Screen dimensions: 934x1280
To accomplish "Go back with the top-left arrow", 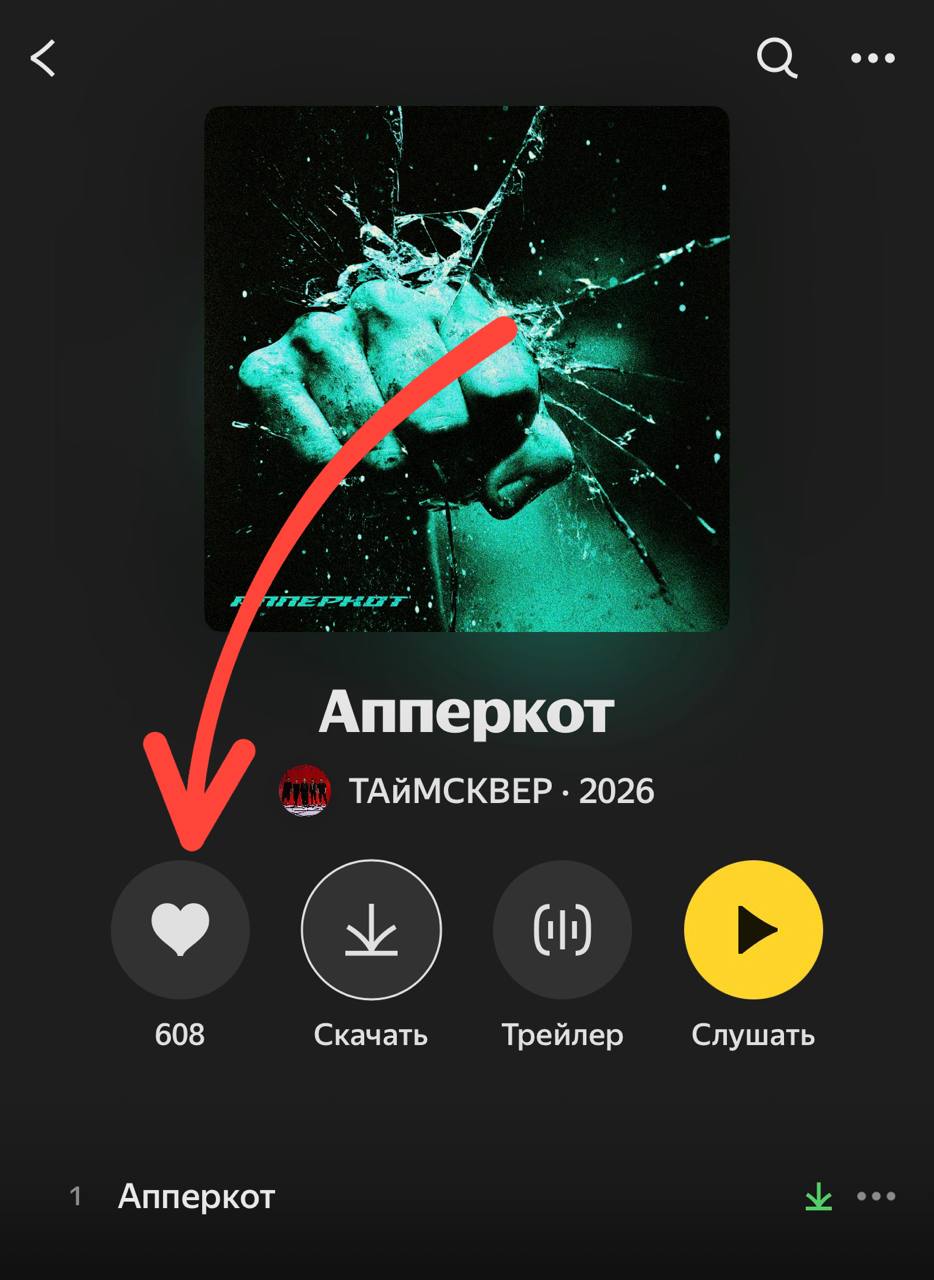I will [x=43, y=59].
